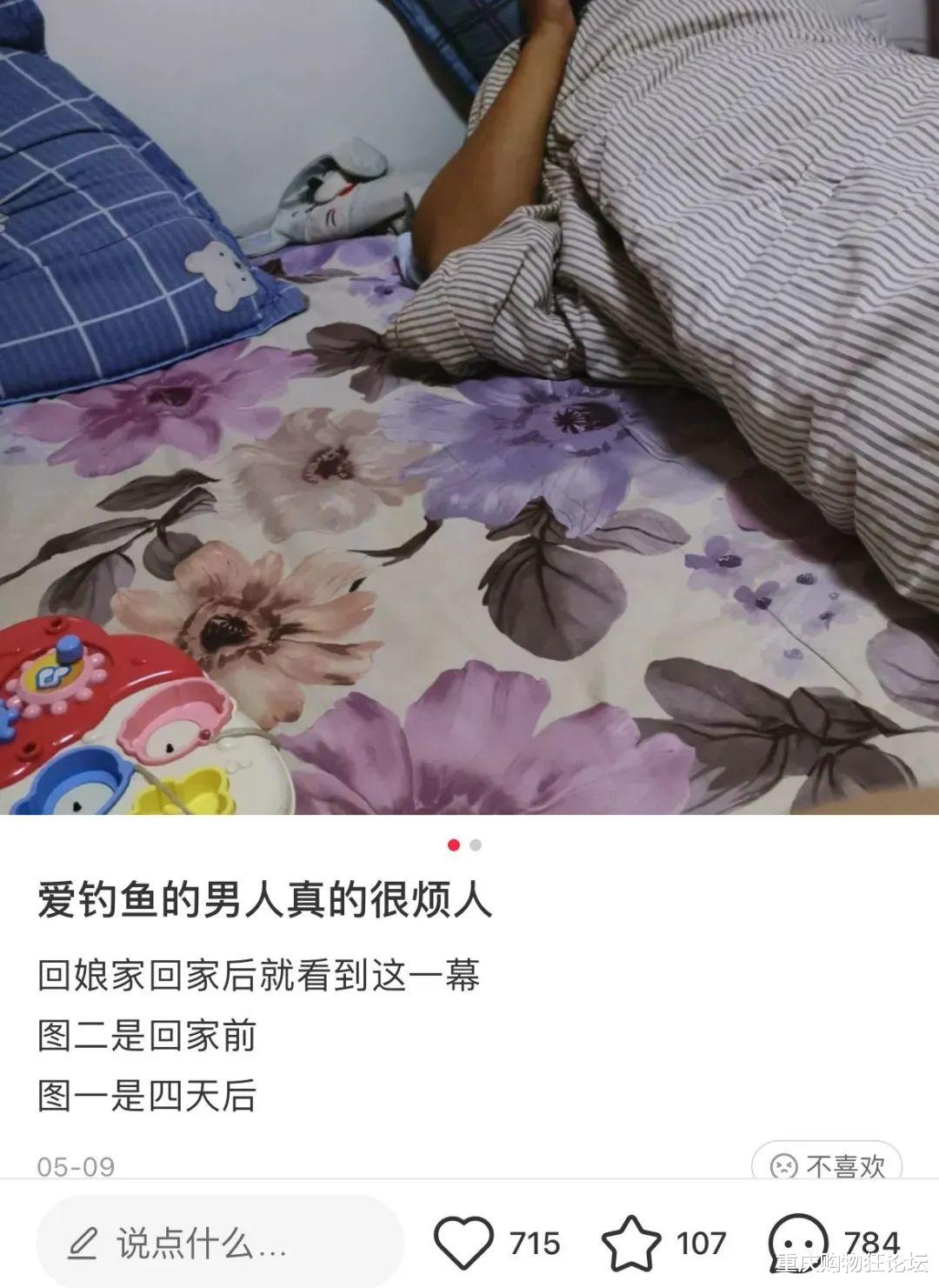The height and width of the screenshot is (1288, 939).
Task: Open the bed photo in full screen
Action: point(469,409)
